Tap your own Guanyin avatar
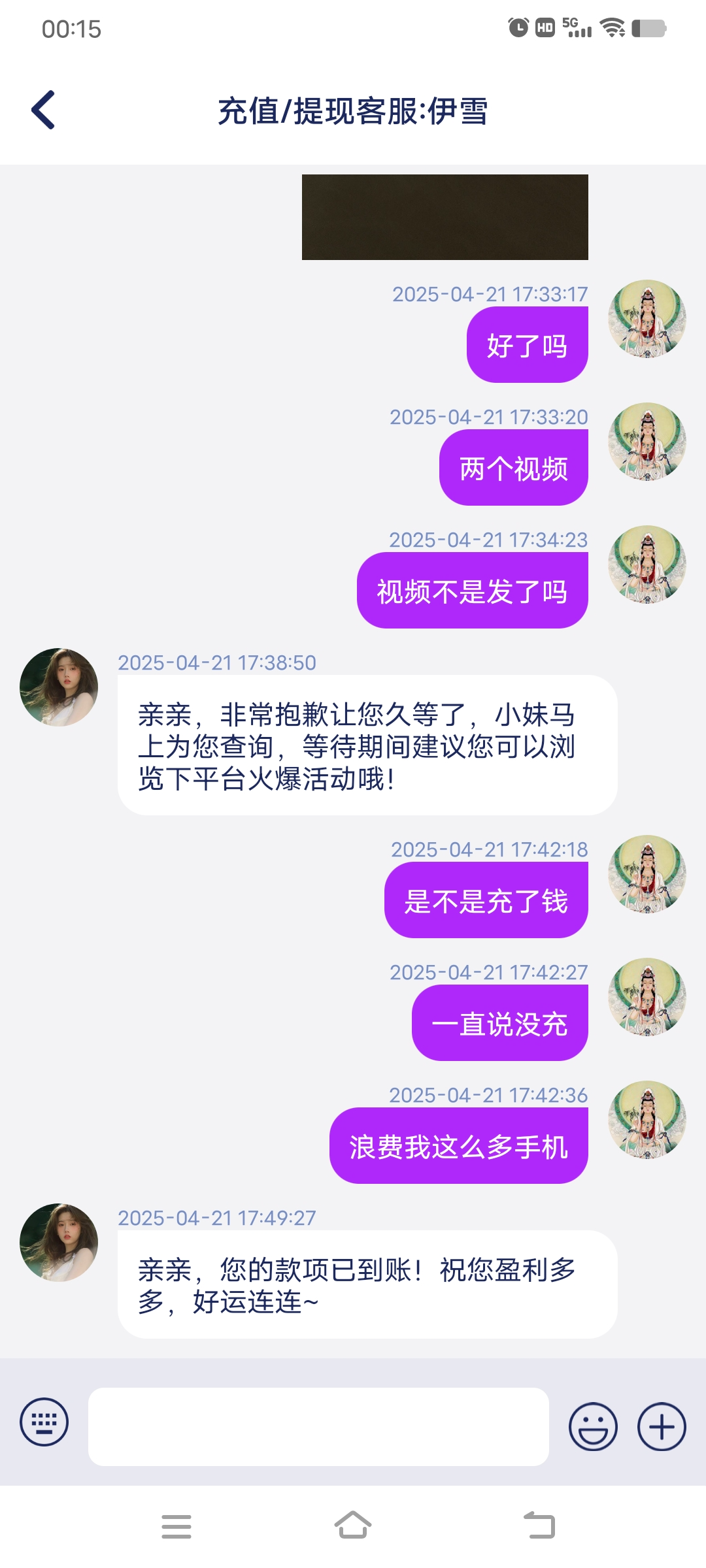This screenshot has width=706, height=1568. coord(646,318)
